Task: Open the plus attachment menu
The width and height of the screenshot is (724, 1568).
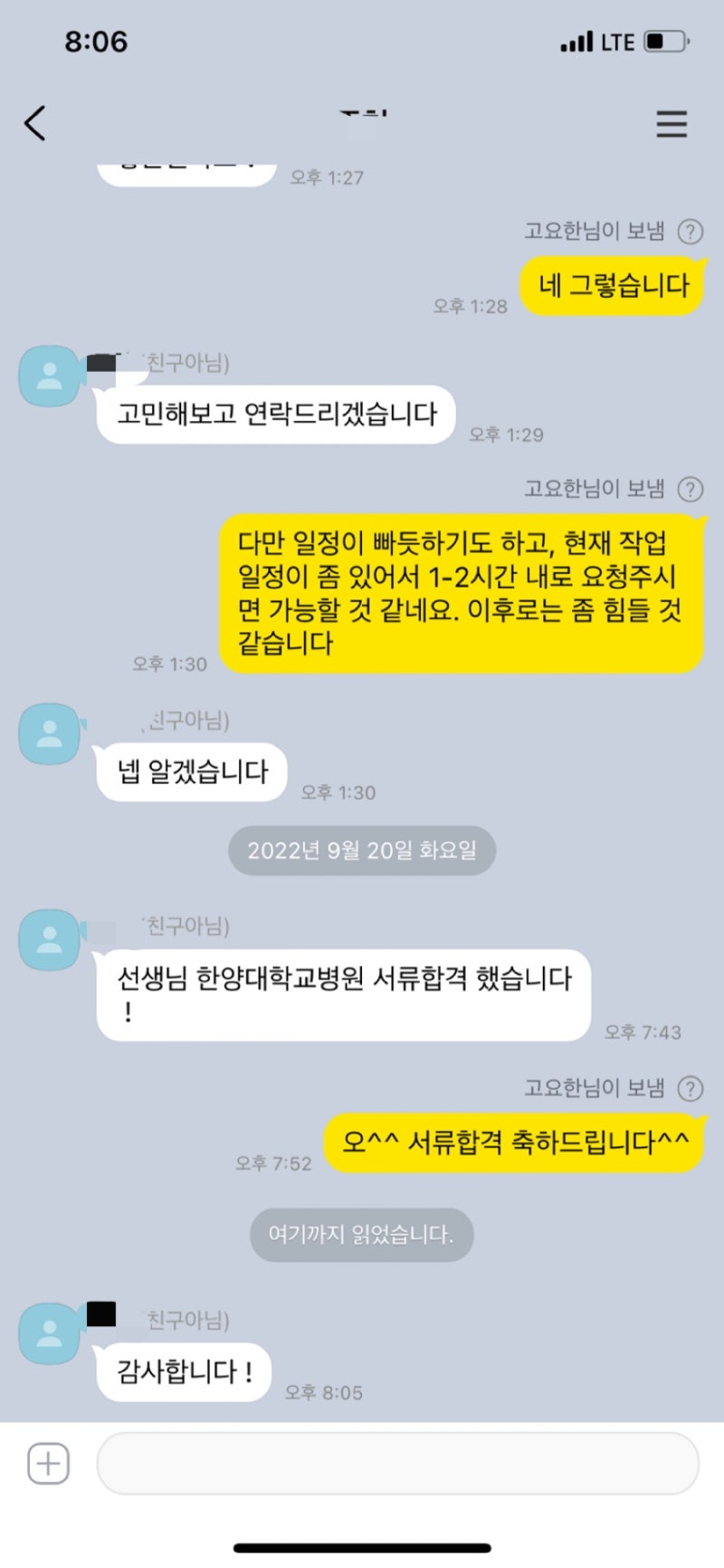Action: tap(49, 1463)
